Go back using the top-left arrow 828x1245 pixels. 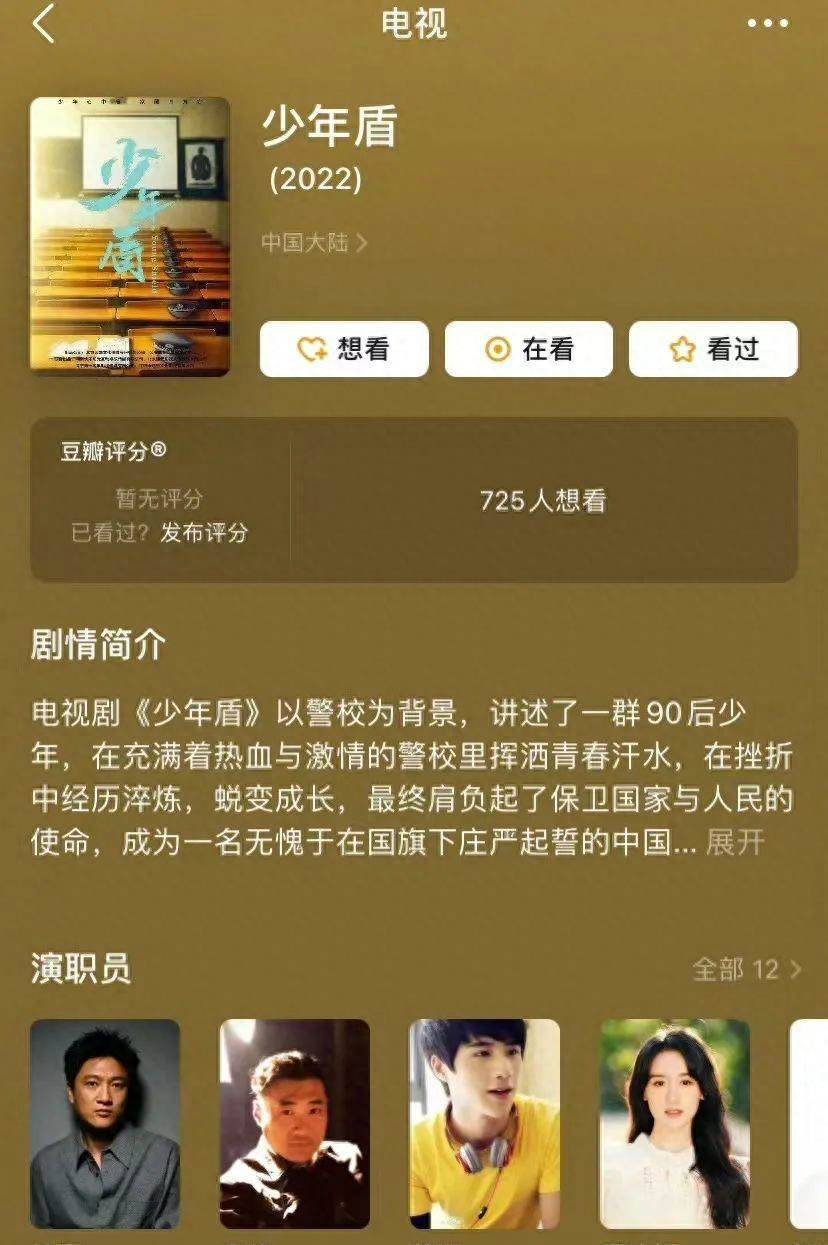pos(44,23)
